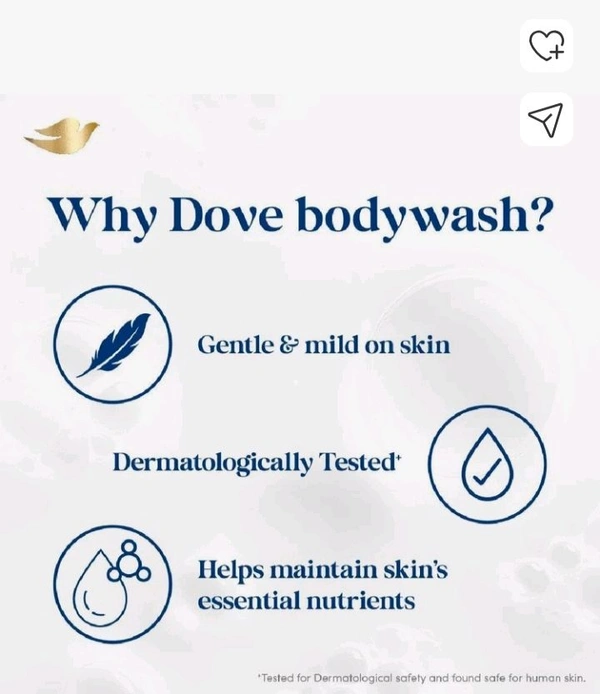Add this product to wishlist
Viewport: 600px width, 694px height.
coord(546,45)
